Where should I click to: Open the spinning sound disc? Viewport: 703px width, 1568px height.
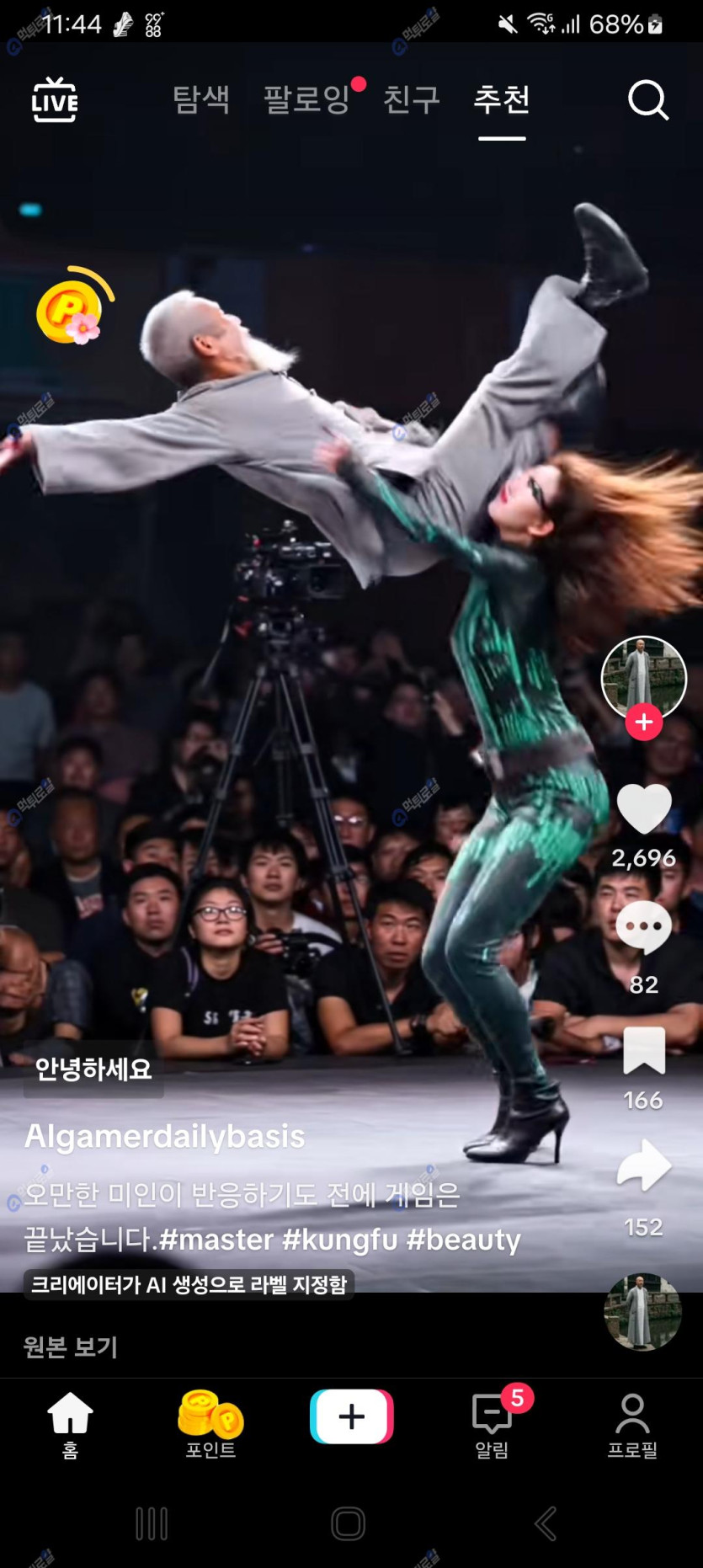(x=642, y=1312)
